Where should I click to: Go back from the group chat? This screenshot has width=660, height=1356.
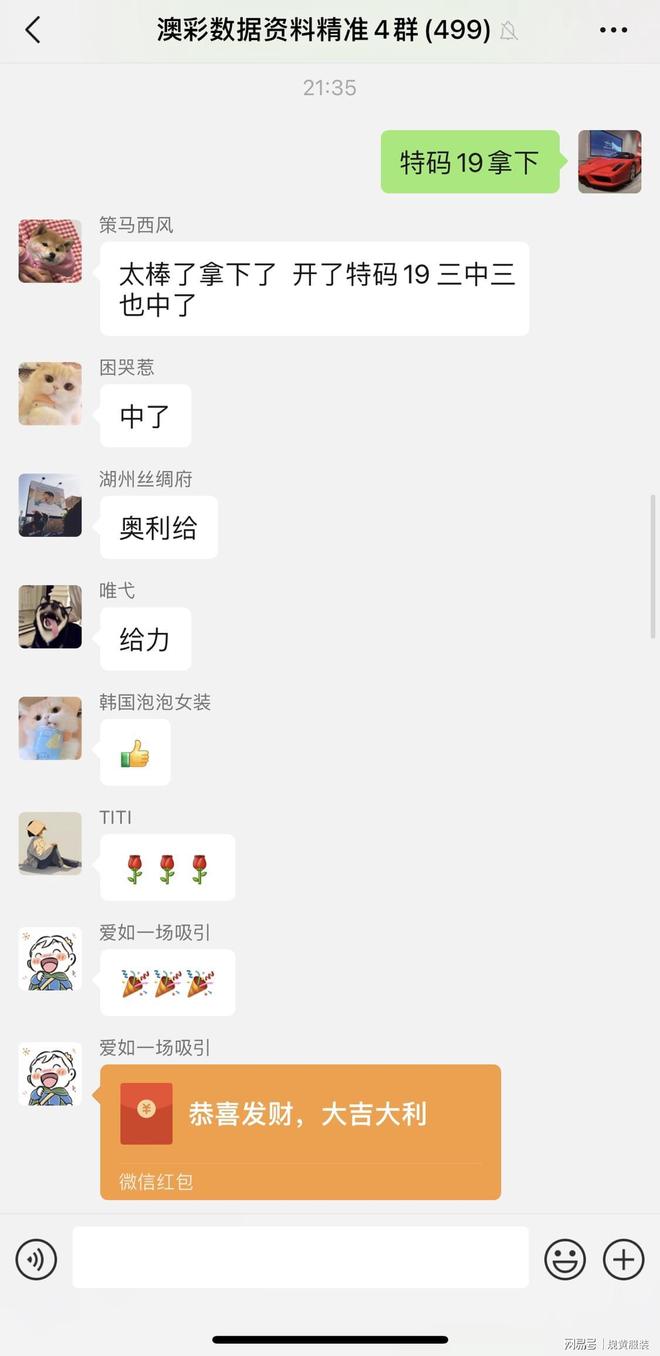pyautogui.click(x=33, y=30)
